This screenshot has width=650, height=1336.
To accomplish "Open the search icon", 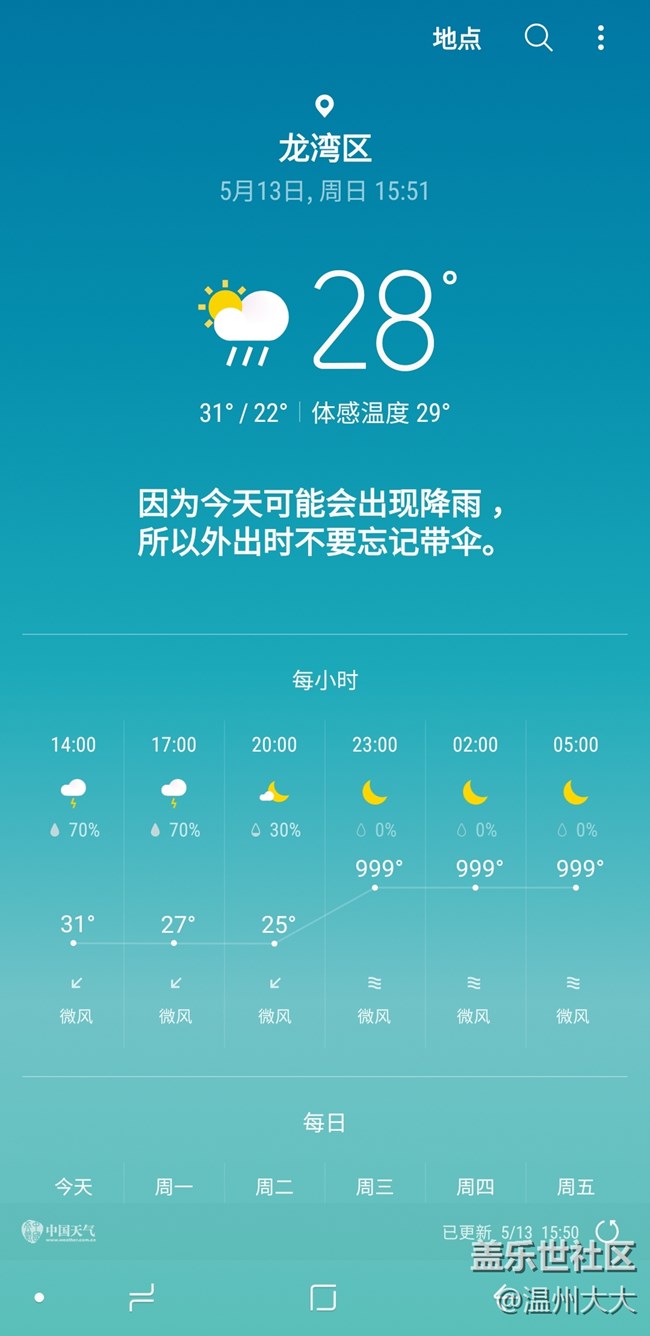I will coord(538,38).
